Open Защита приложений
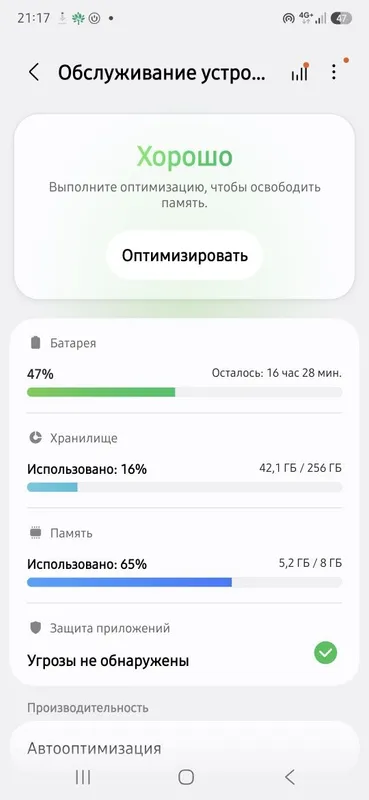Viewport: 369px width, 800px height. [x=184, y=645]
